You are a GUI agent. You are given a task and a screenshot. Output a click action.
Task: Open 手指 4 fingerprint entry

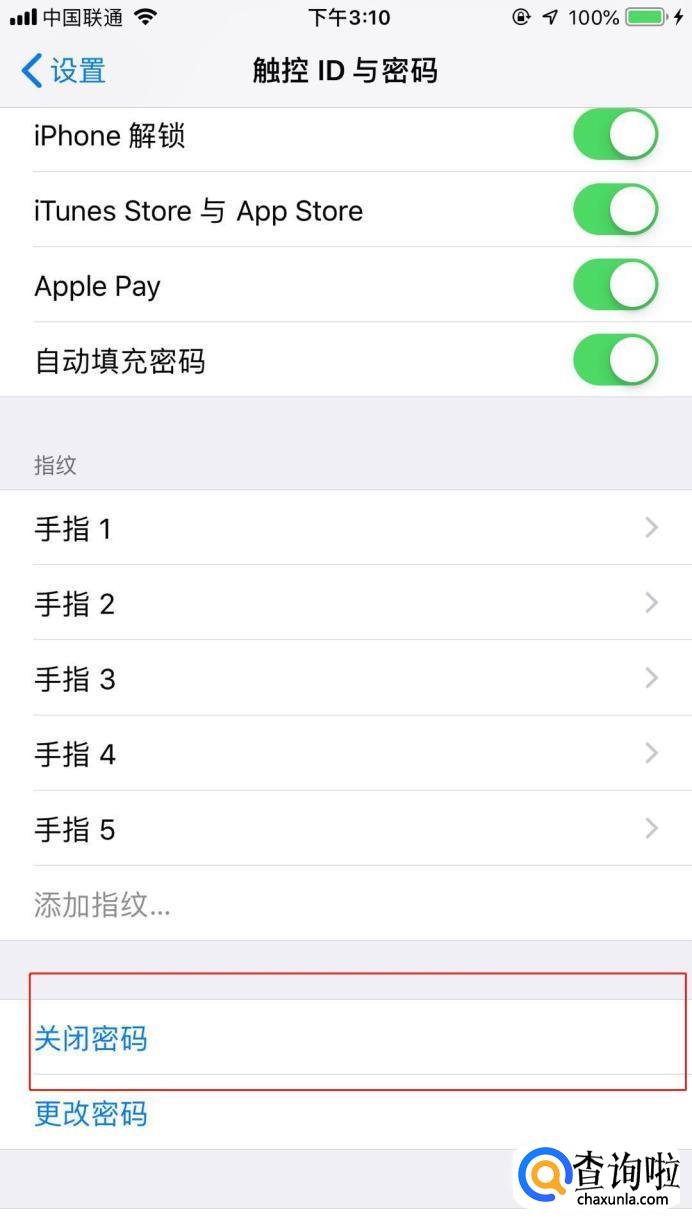(x=345, y=753)
